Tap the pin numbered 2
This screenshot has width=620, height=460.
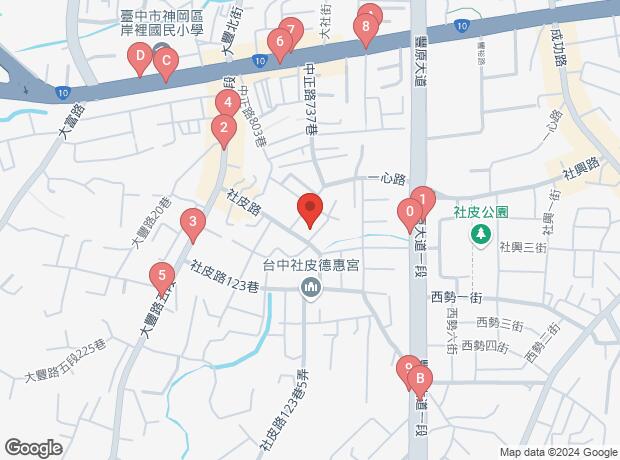pos(222,128)
